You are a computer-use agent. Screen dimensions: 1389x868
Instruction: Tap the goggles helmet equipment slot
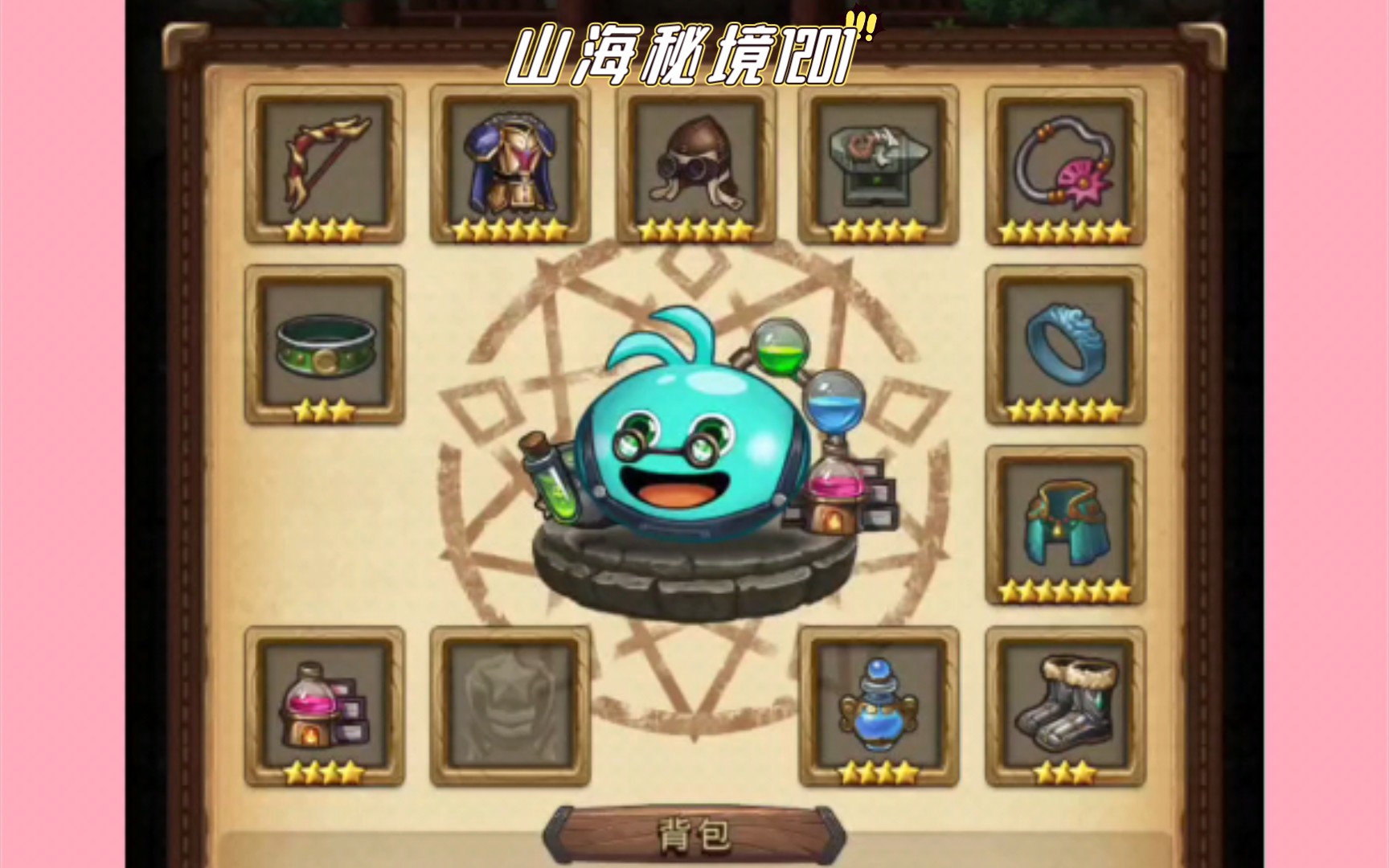696,164
